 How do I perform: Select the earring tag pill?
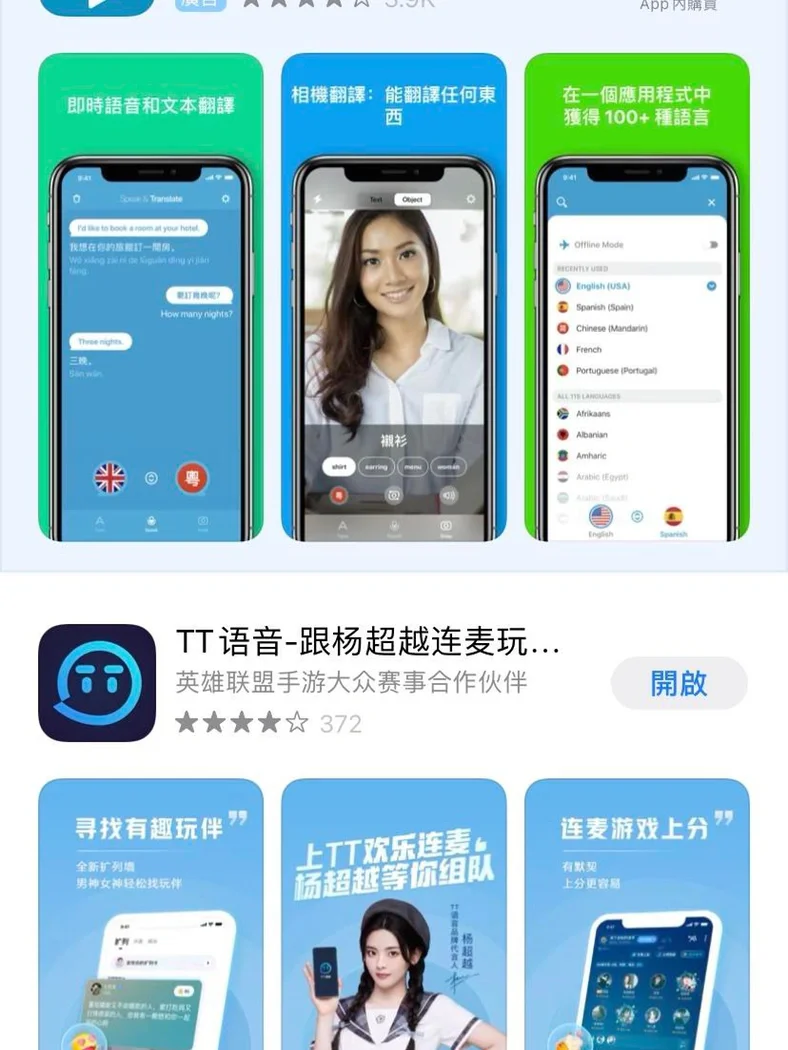pos(376,466)
